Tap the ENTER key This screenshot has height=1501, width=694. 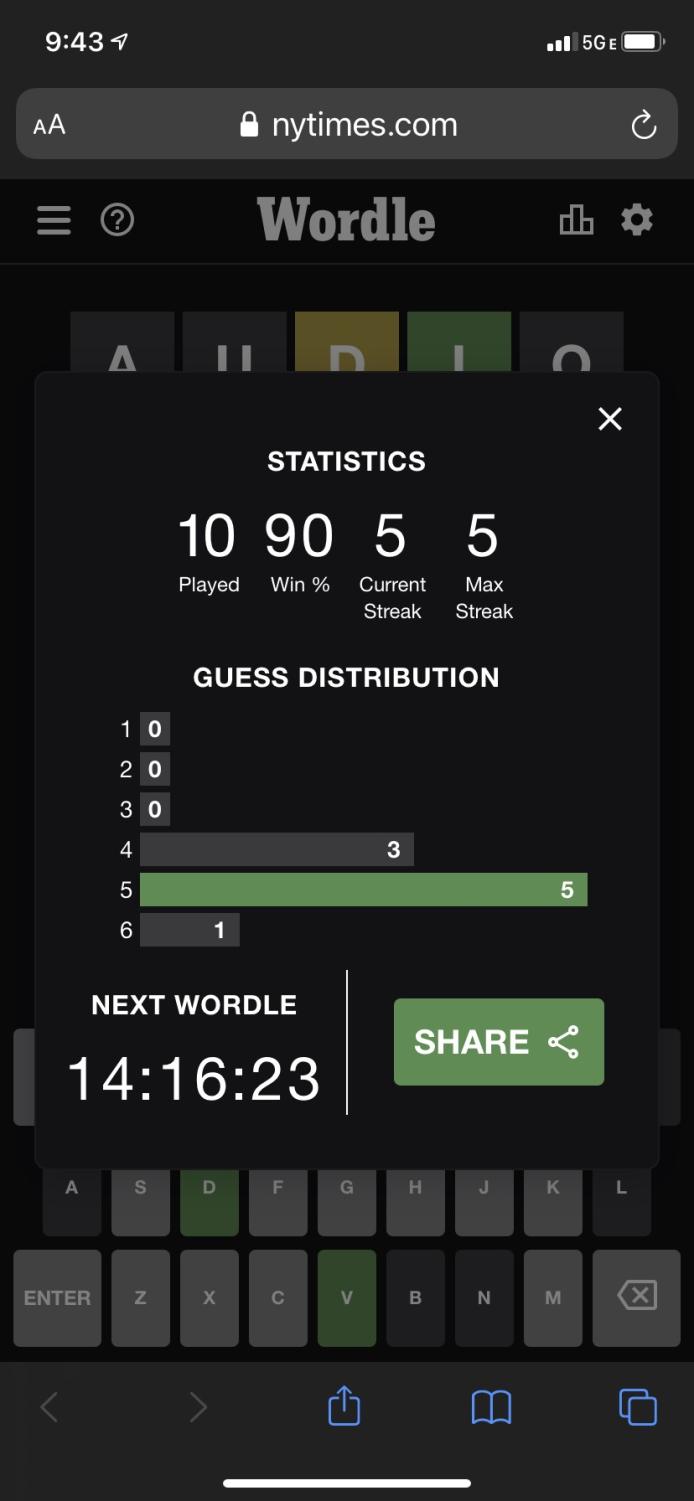(x=57, y=1298)
